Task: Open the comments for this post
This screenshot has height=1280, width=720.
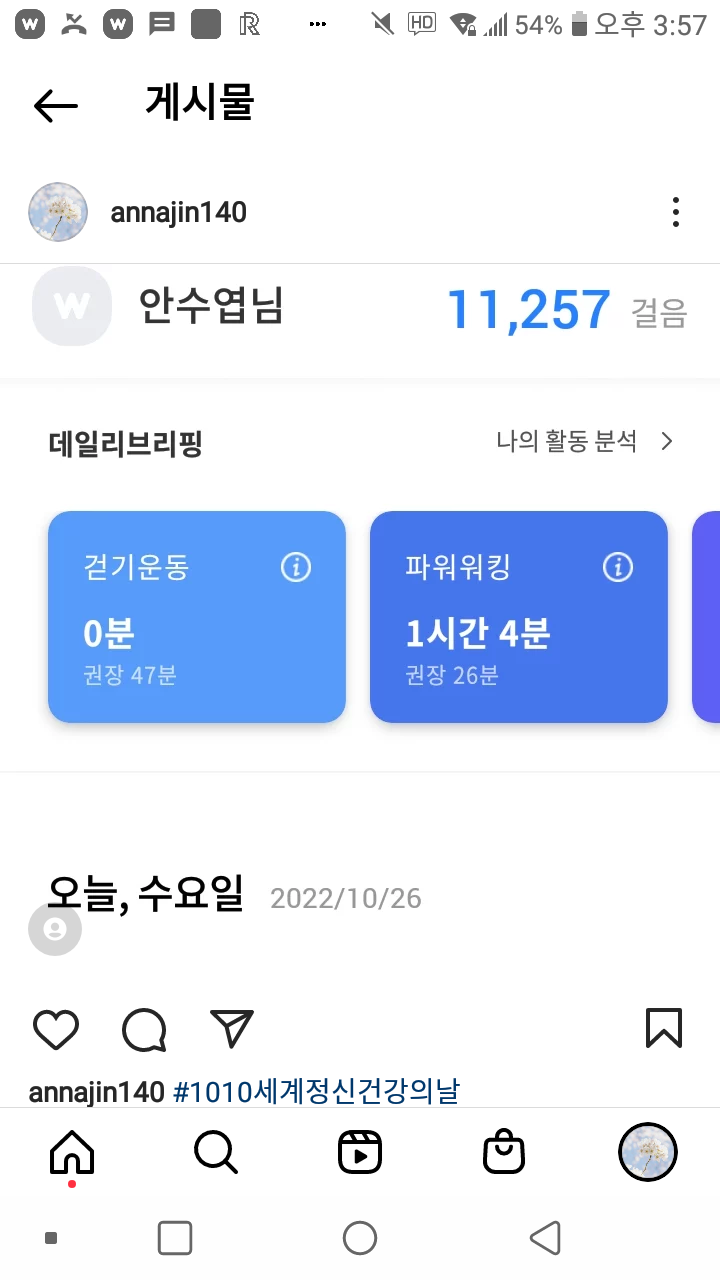Action: pos(144,1029)
